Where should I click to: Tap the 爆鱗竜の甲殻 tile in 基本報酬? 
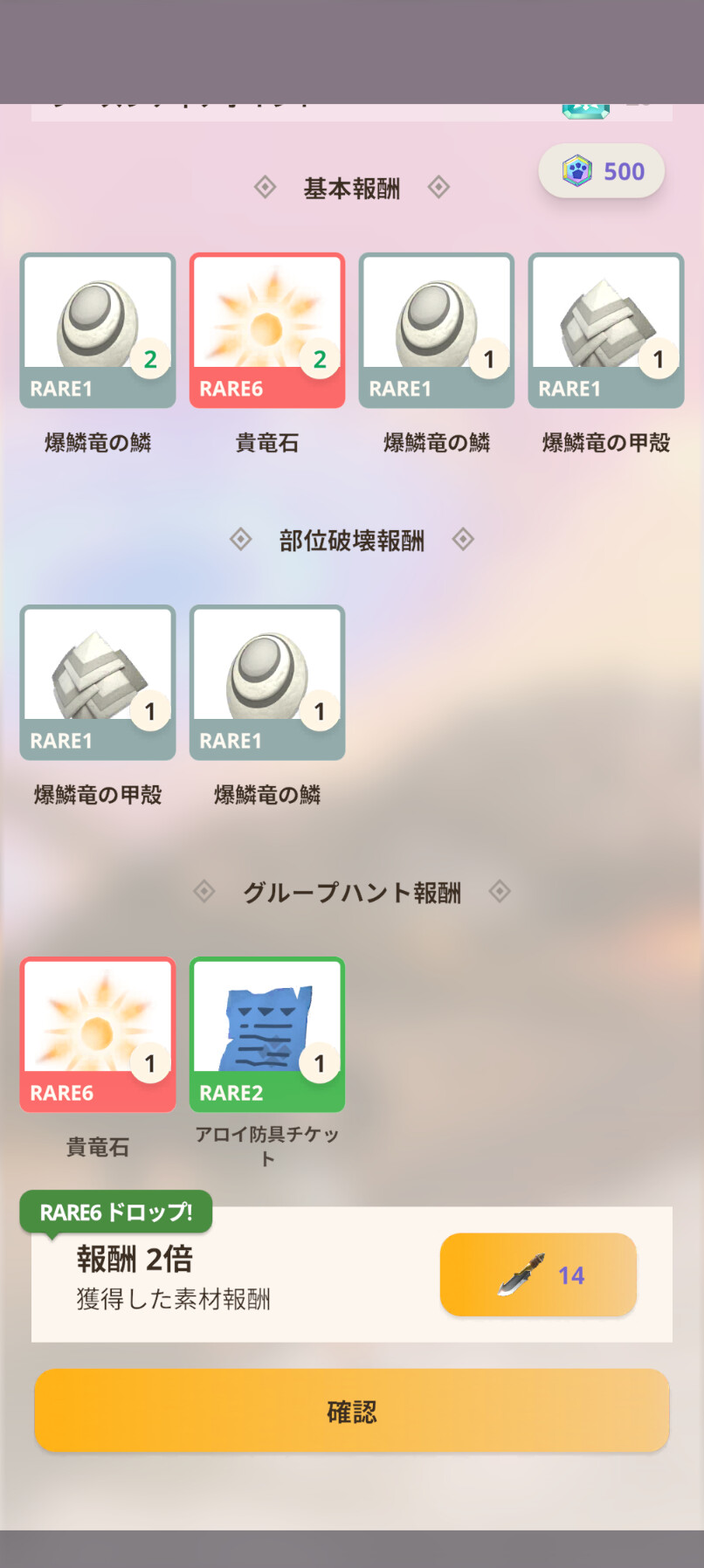(x=606, y=330)
